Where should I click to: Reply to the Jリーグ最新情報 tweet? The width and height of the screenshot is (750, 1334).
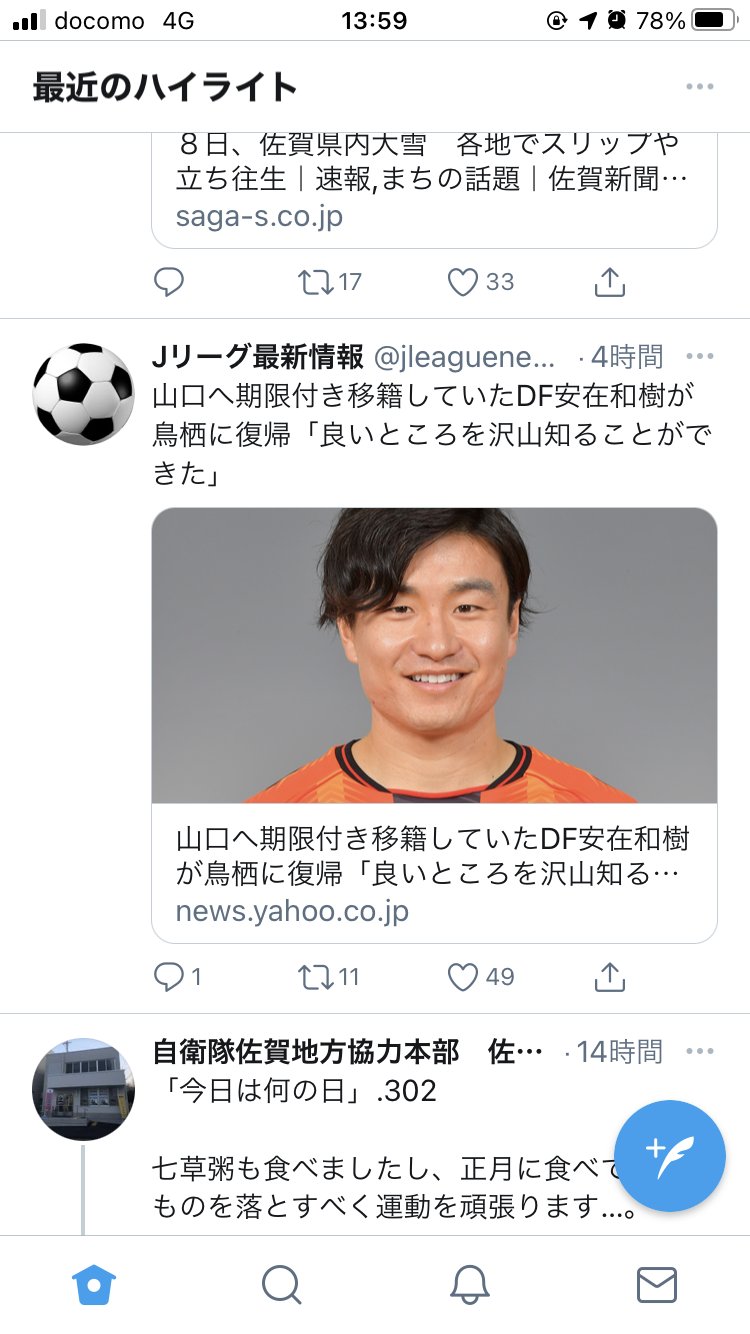(x=177, y=977)
